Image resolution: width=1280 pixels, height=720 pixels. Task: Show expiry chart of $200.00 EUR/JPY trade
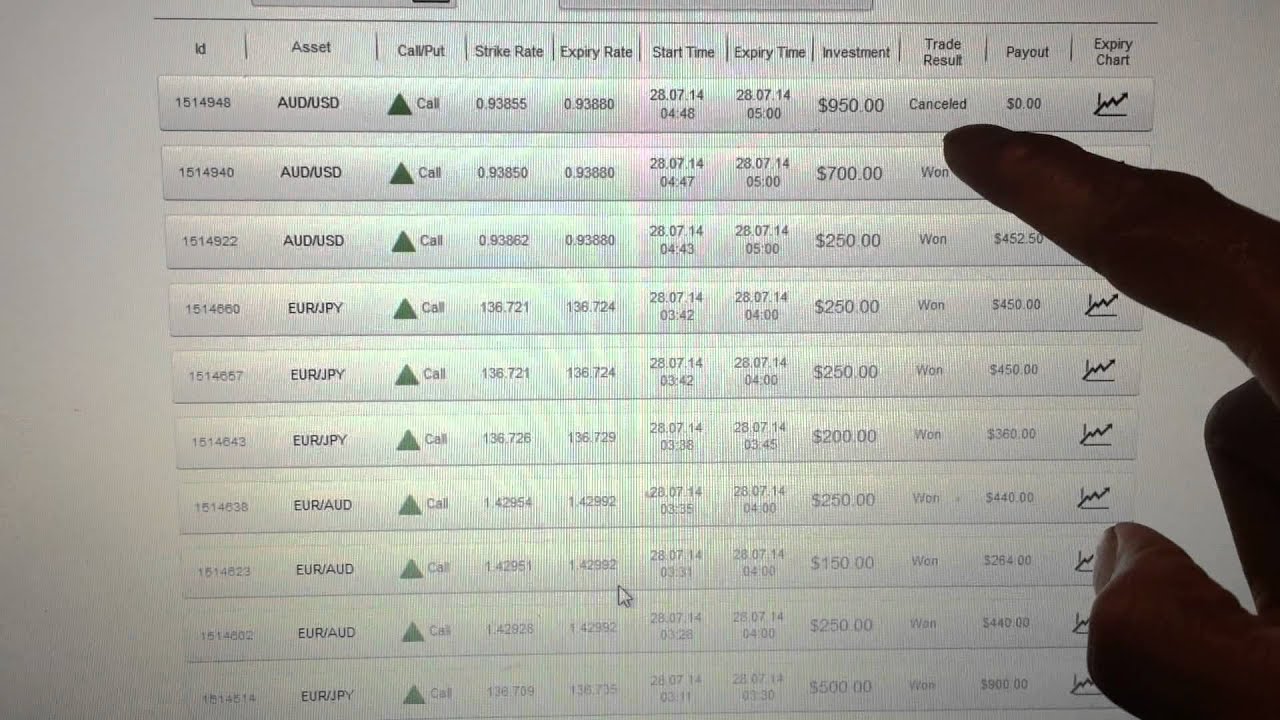(1096, 434)
